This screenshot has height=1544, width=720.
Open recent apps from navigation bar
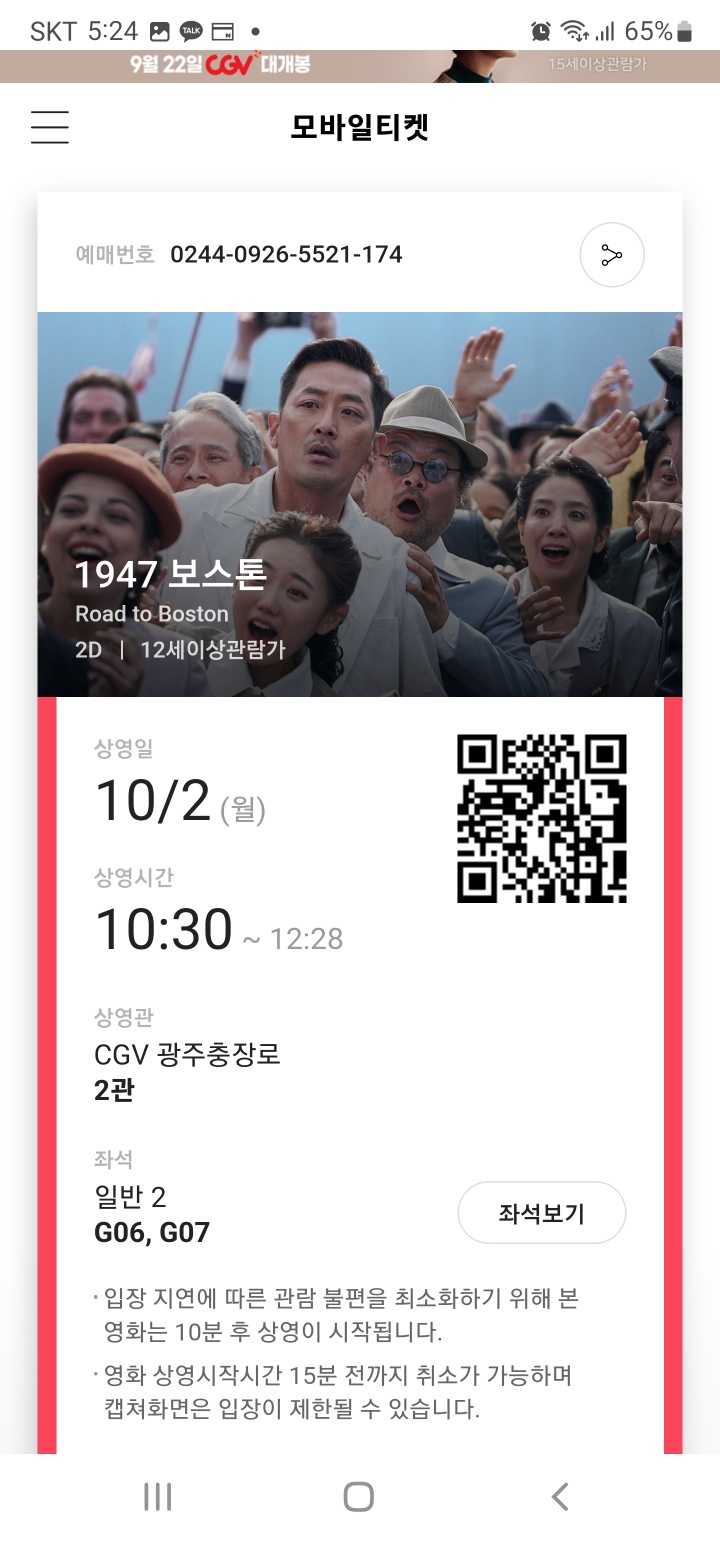pos(158,1496)
